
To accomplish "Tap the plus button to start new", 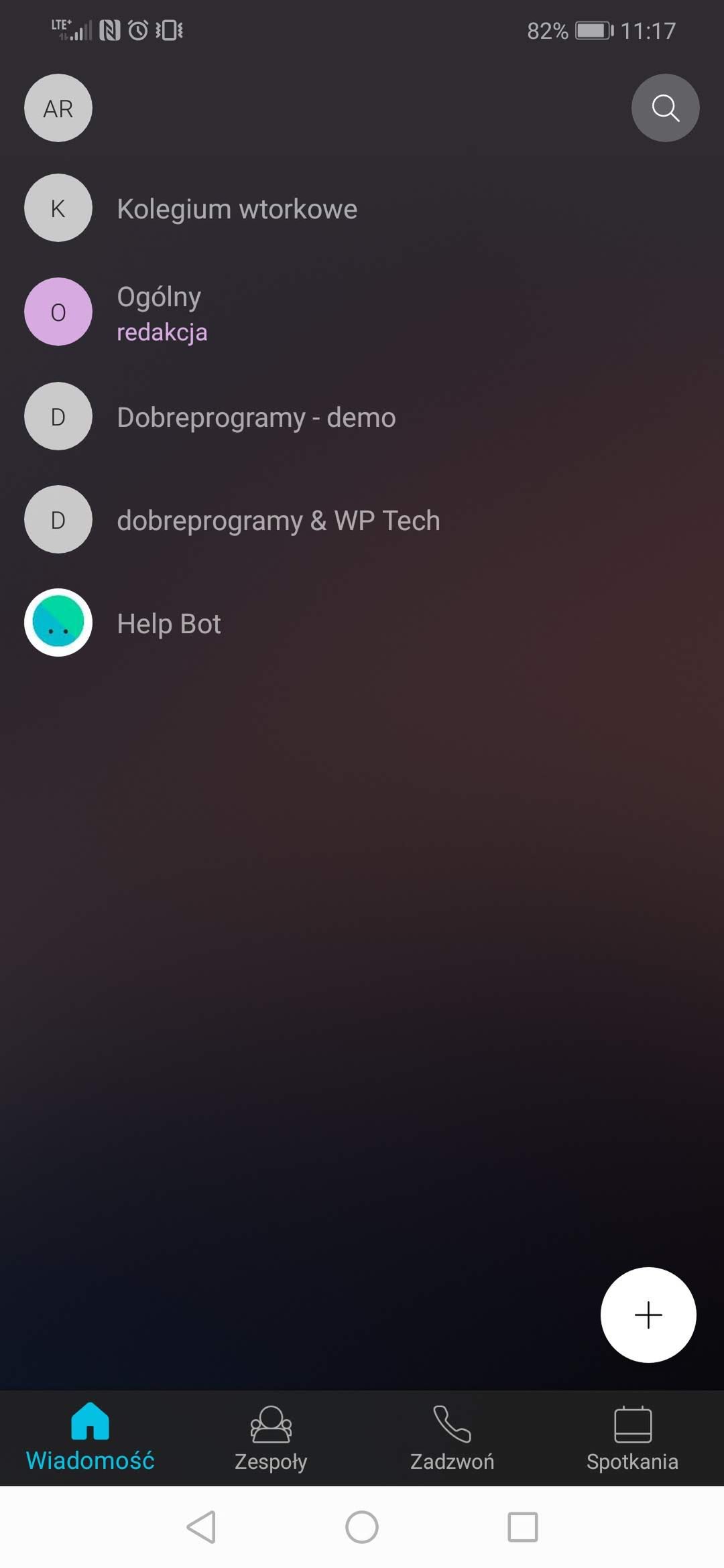I will 648,1315.
